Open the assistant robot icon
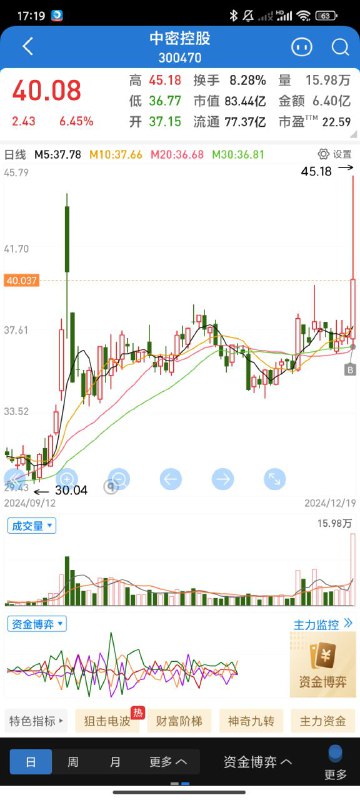 point(301,47)
